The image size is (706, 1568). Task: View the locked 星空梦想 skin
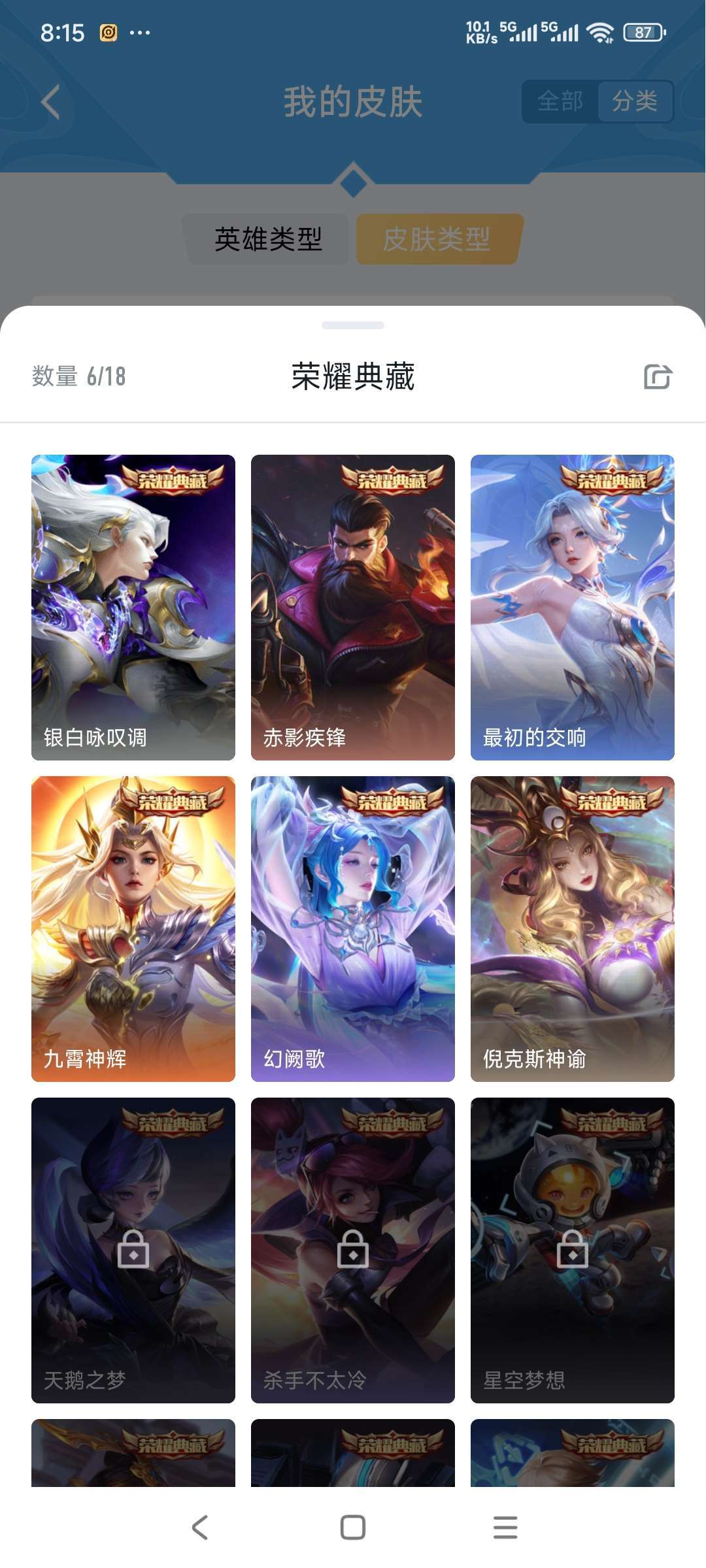[573, 1250]
